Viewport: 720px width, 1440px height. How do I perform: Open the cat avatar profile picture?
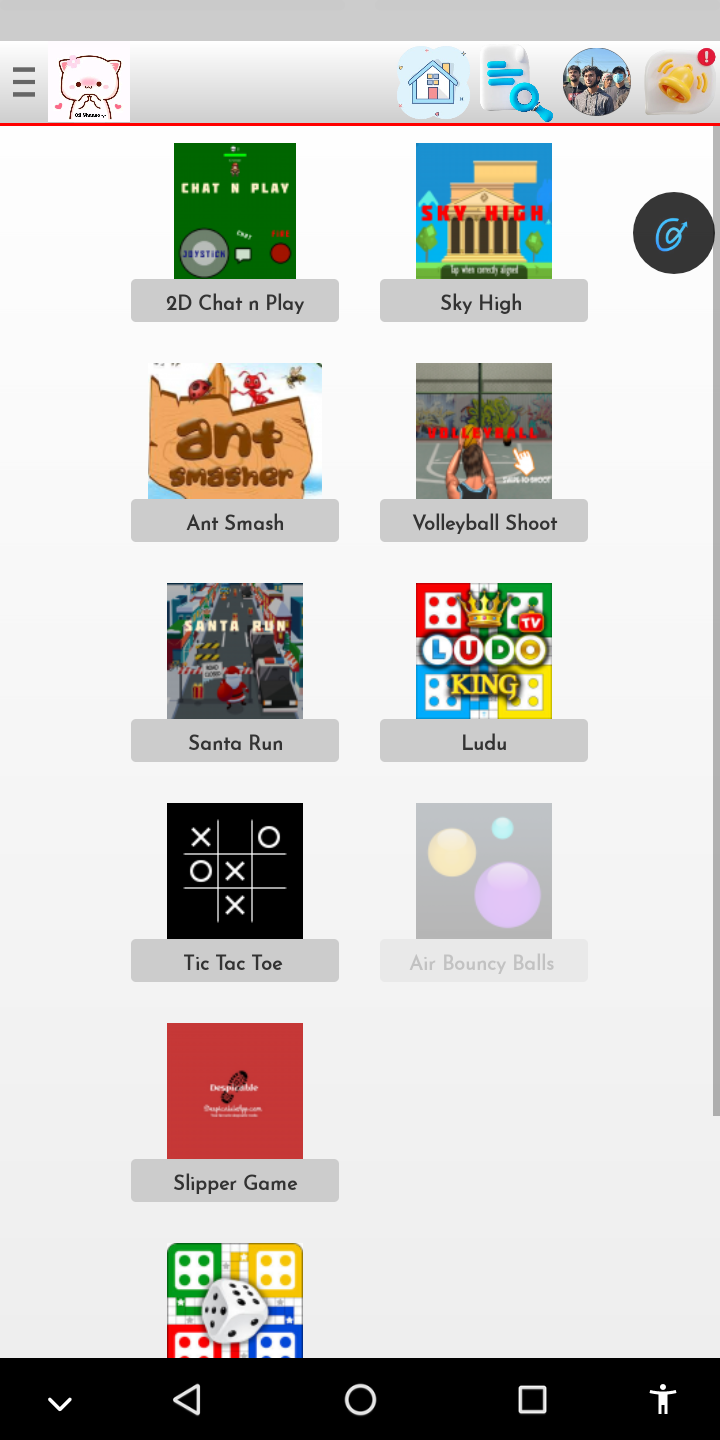point(89,84)
